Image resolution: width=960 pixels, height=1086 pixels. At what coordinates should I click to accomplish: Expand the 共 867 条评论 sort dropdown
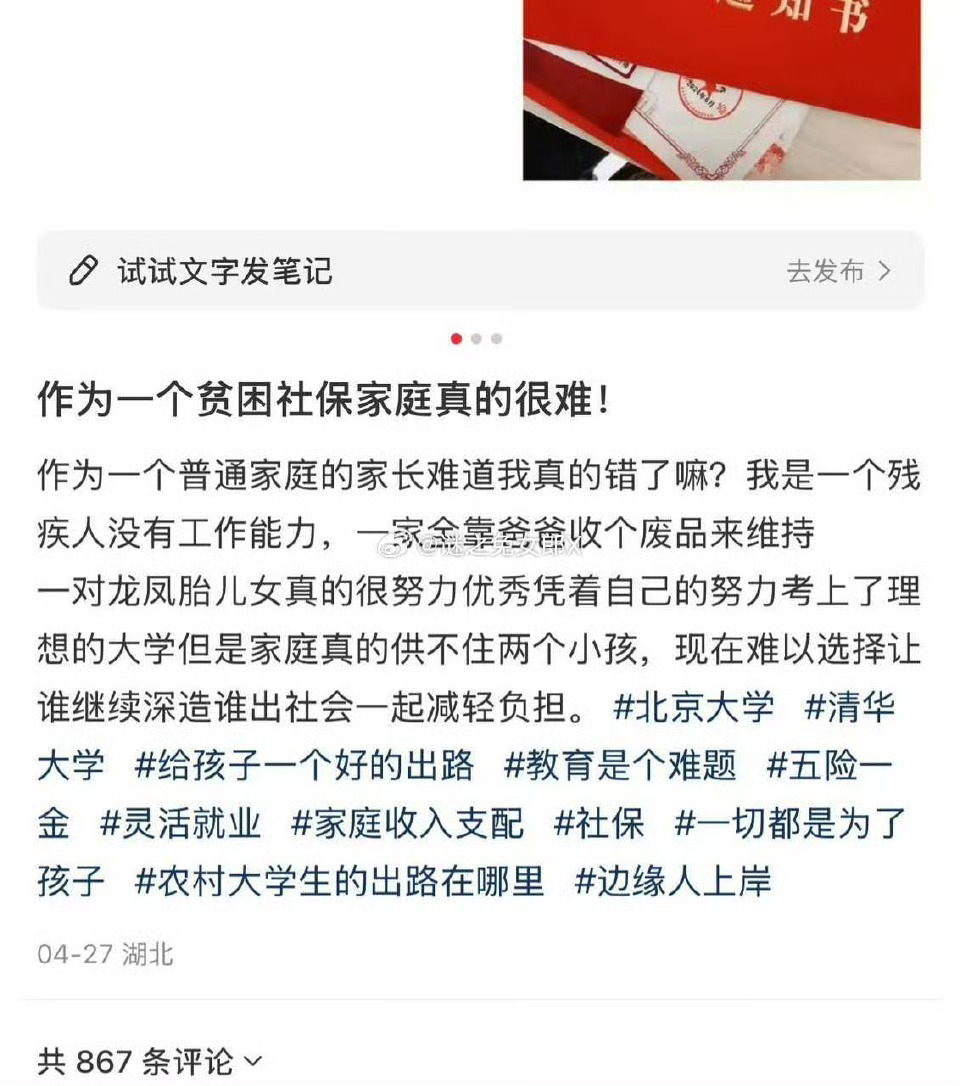coord(150,1061)
